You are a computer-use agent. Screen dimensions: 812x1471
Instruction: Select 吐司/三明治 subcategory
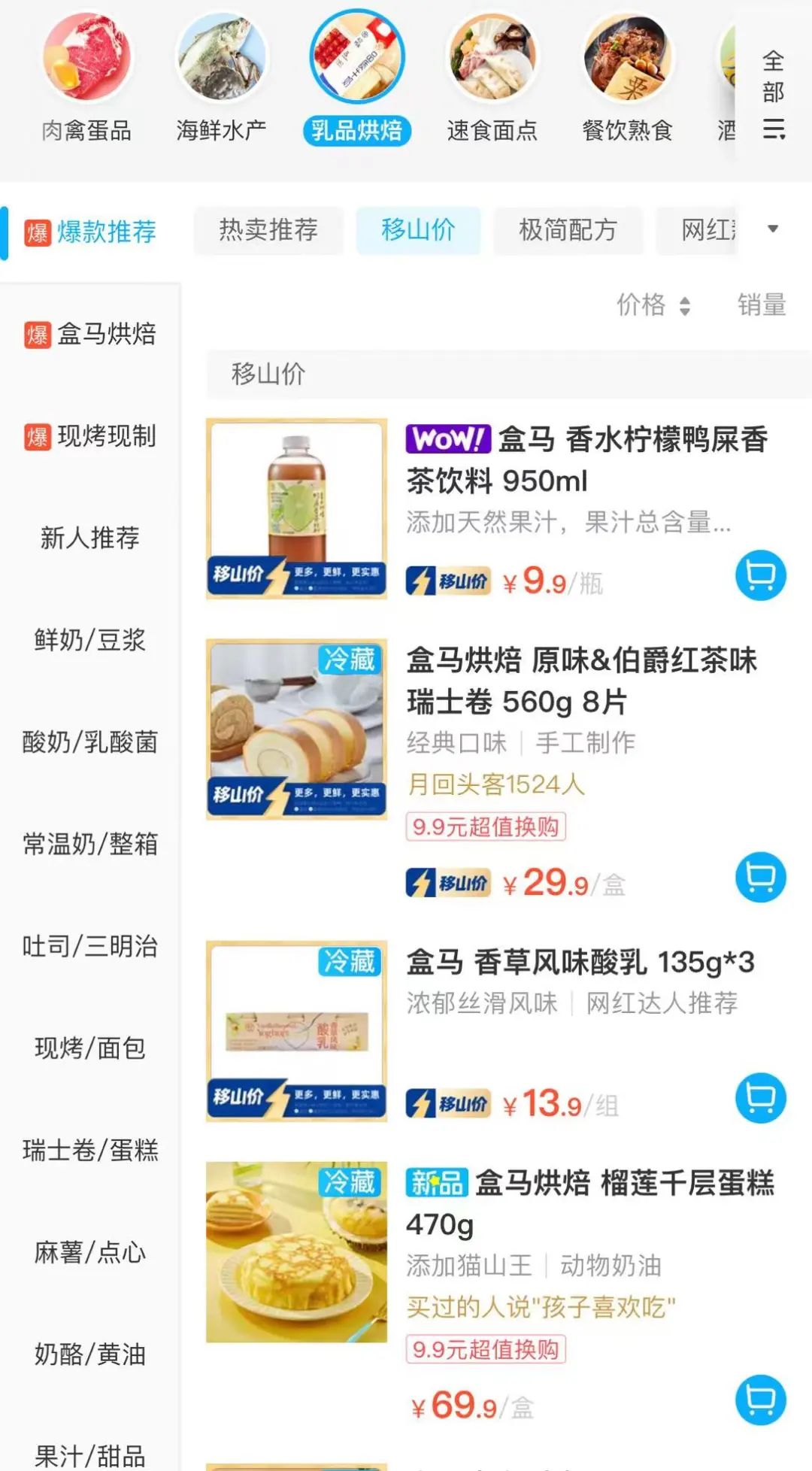click(x=90, y=946)
